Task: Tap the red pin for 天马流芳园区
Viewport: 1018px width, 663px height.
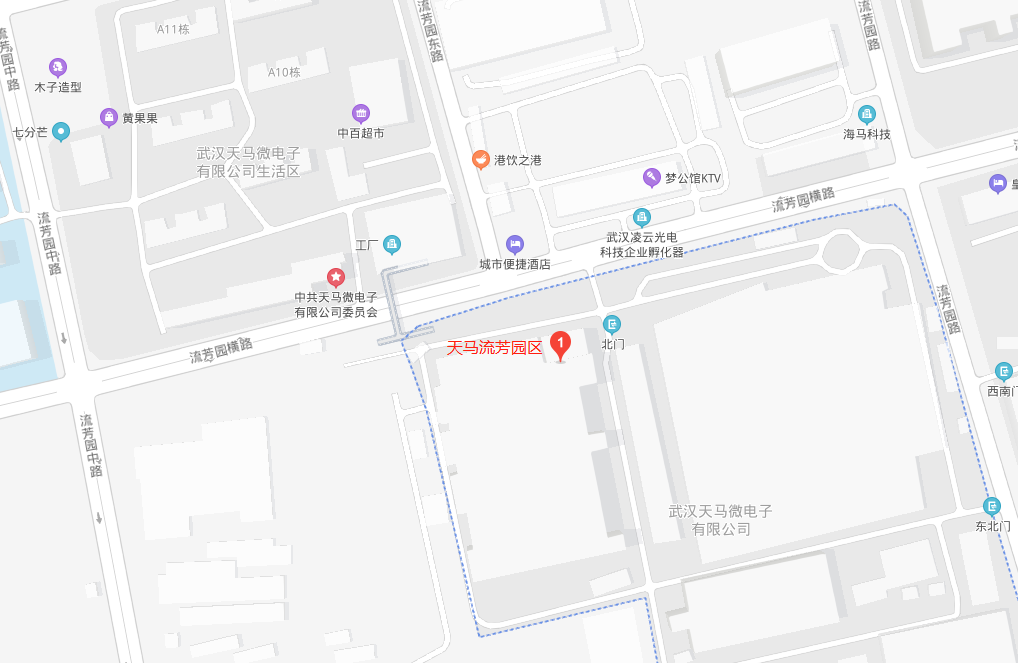Action: tap(560, 345)
